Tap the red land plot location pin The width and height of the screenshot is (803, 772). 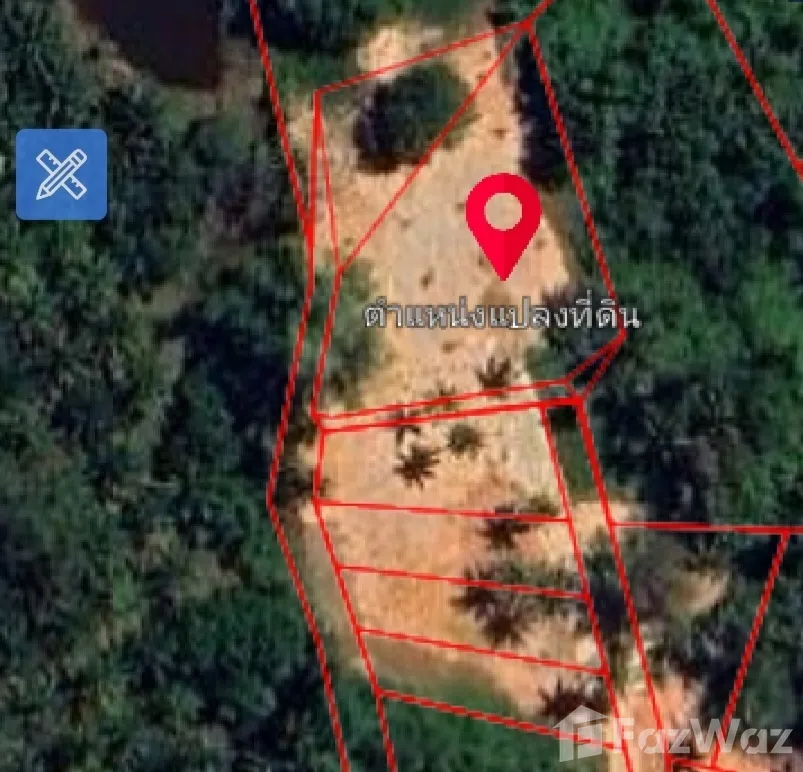[503, 222]
